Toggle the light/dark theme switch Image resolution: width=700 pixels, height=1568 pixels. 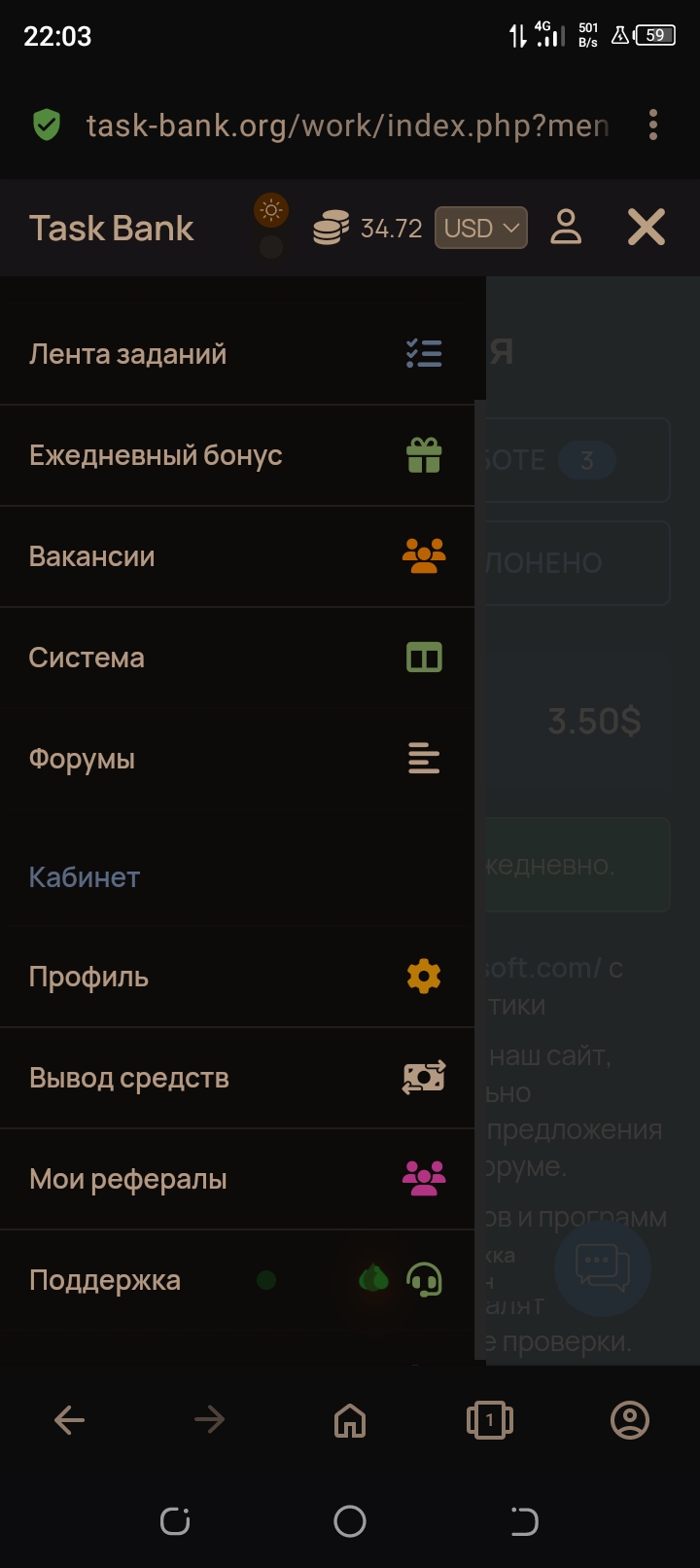pyautogui.click(x=271, y=228)
